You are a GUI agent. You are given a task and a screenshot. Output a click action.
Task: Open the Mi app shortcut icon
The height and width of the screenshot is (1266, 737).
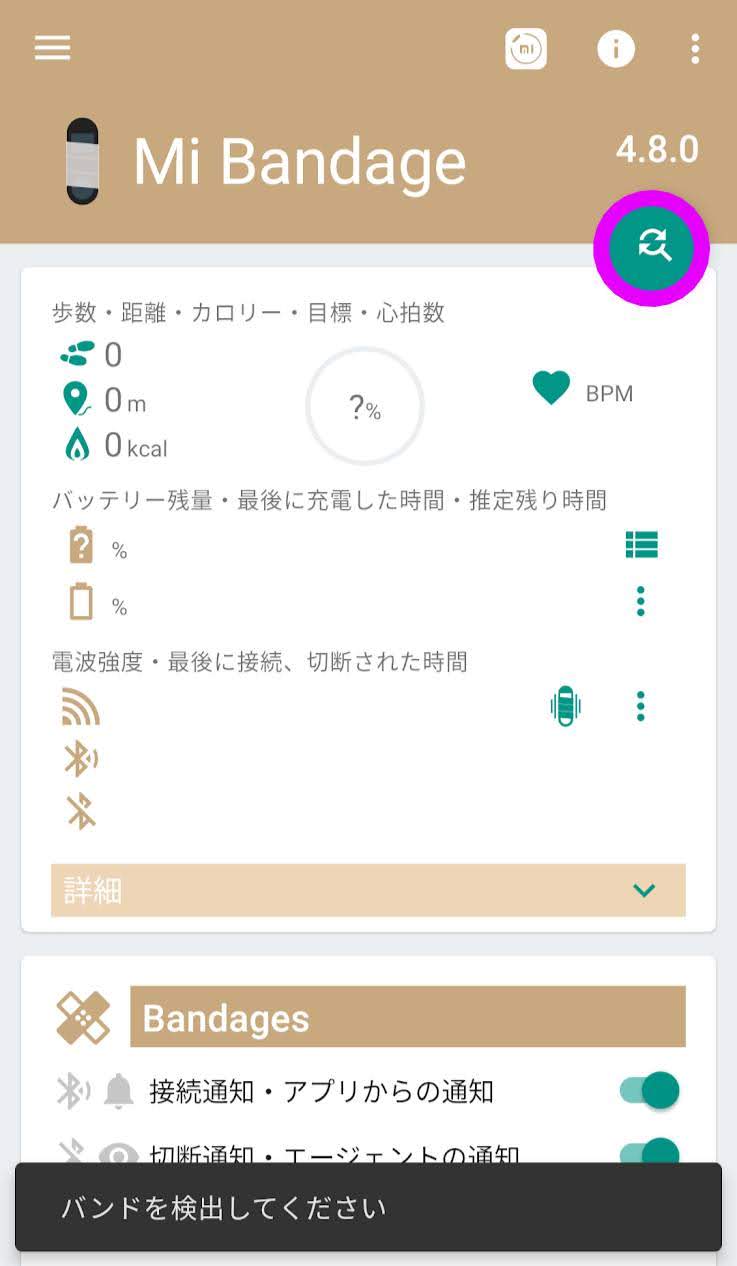[526, 48]
